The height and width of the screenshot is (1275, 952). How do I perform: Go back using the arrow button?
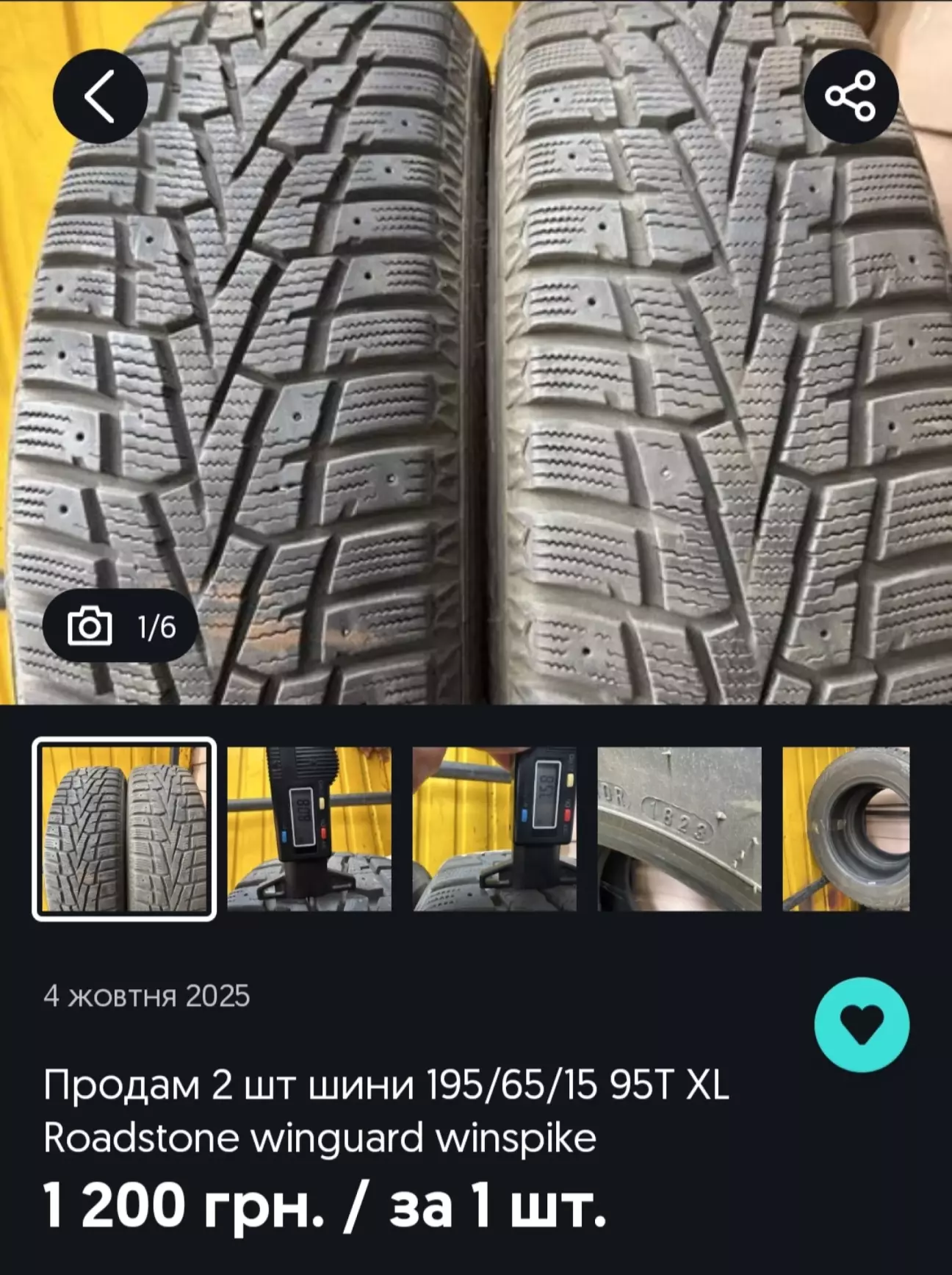[100, 96]
